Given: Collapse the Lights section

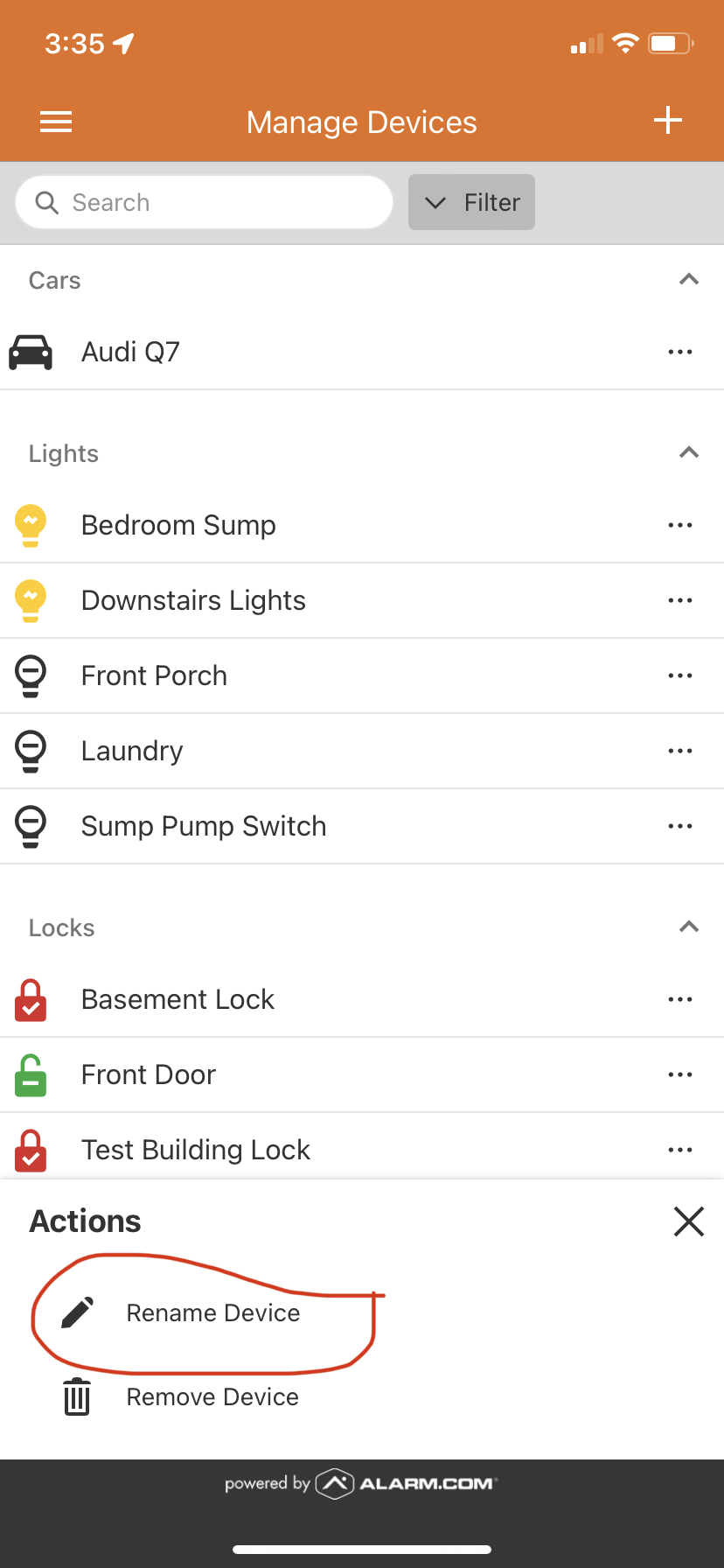Looking at the screenshot, I should pyautogui.click(x=689, y=452).
